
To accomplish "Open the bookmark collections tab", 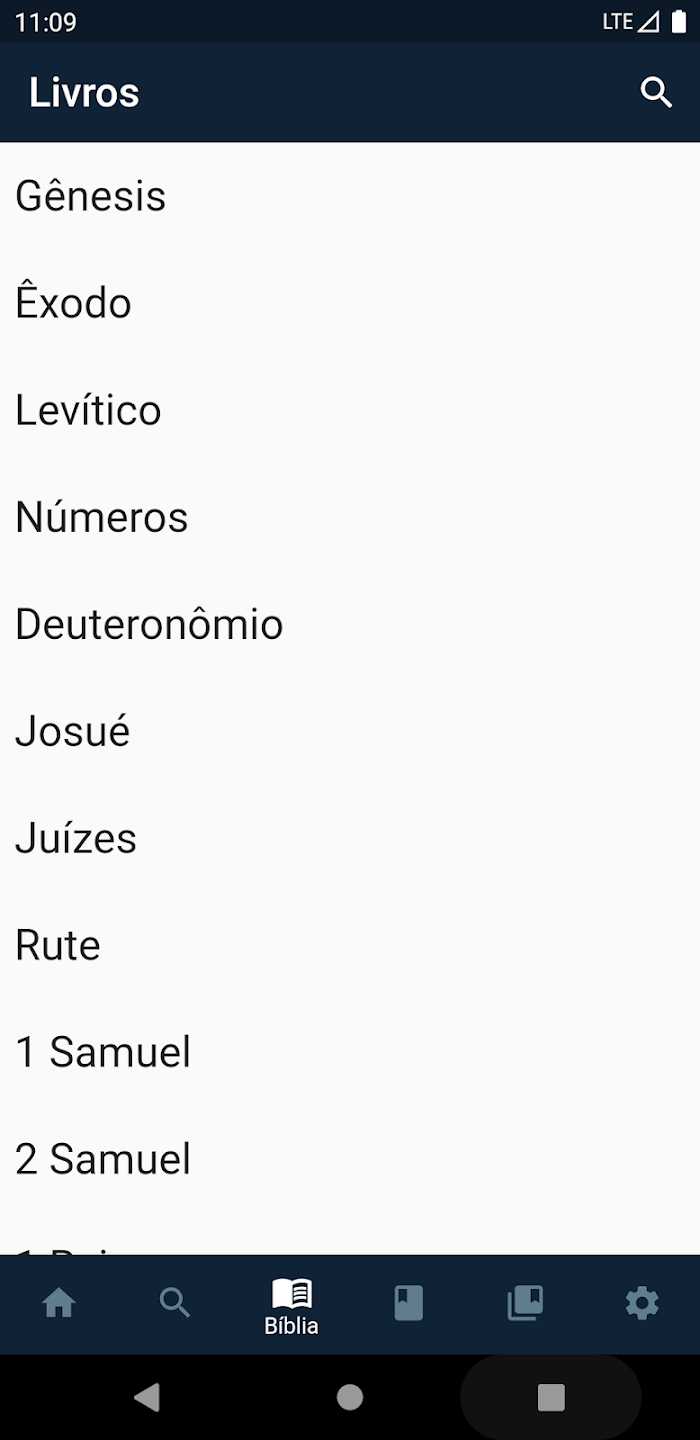I will point(525,1304).
